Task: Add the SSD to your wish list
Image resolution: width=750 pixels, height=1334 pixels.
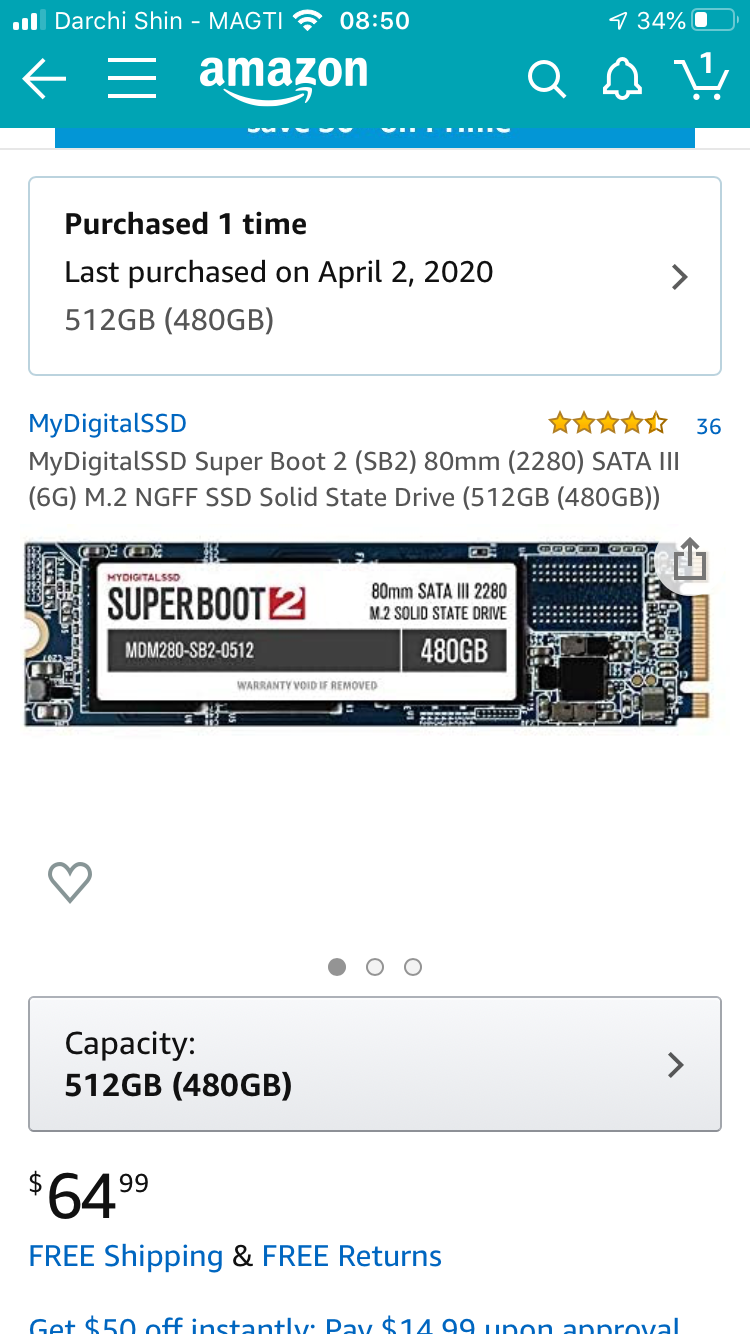Action: [x=70, y=882]
